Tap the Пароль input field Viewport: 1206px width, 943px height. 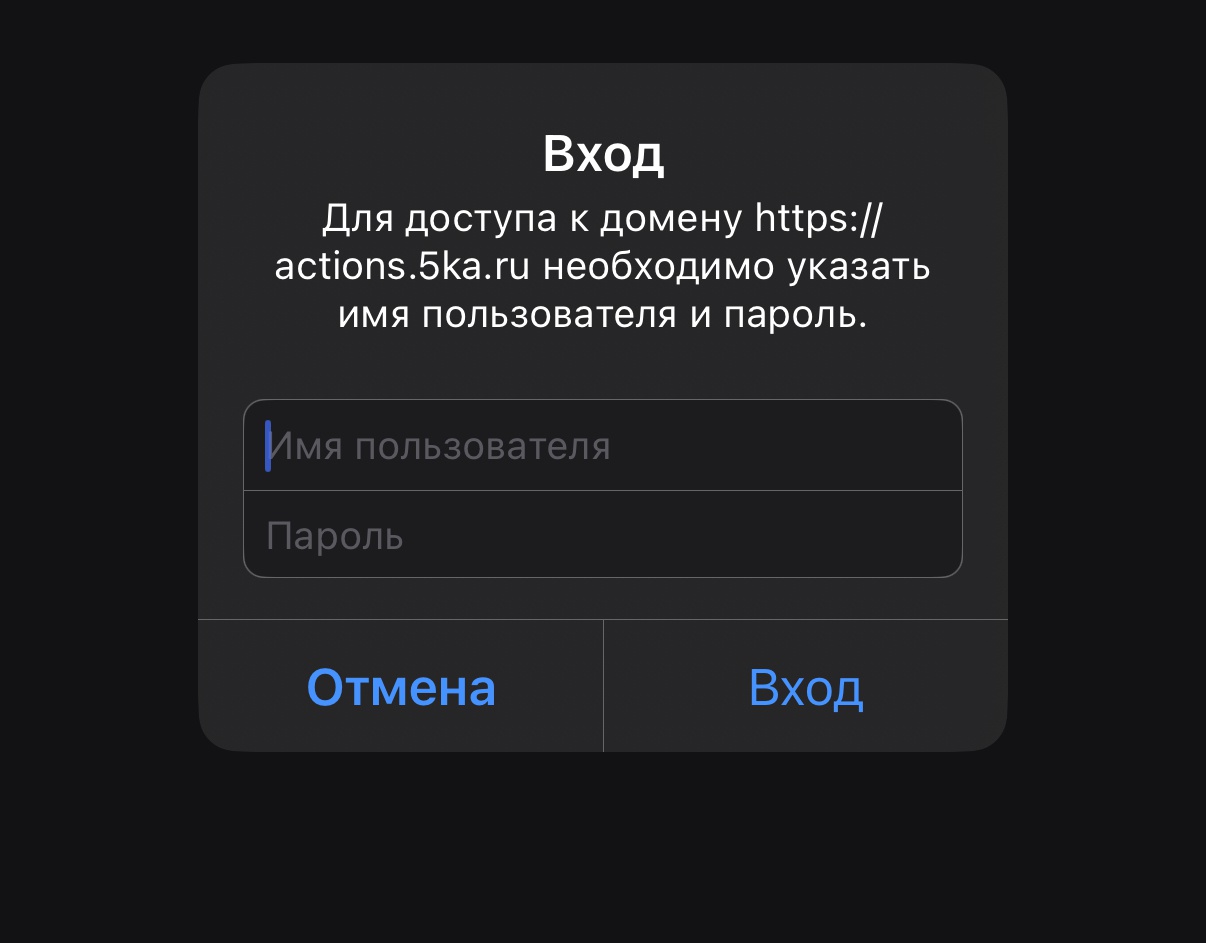602,535
